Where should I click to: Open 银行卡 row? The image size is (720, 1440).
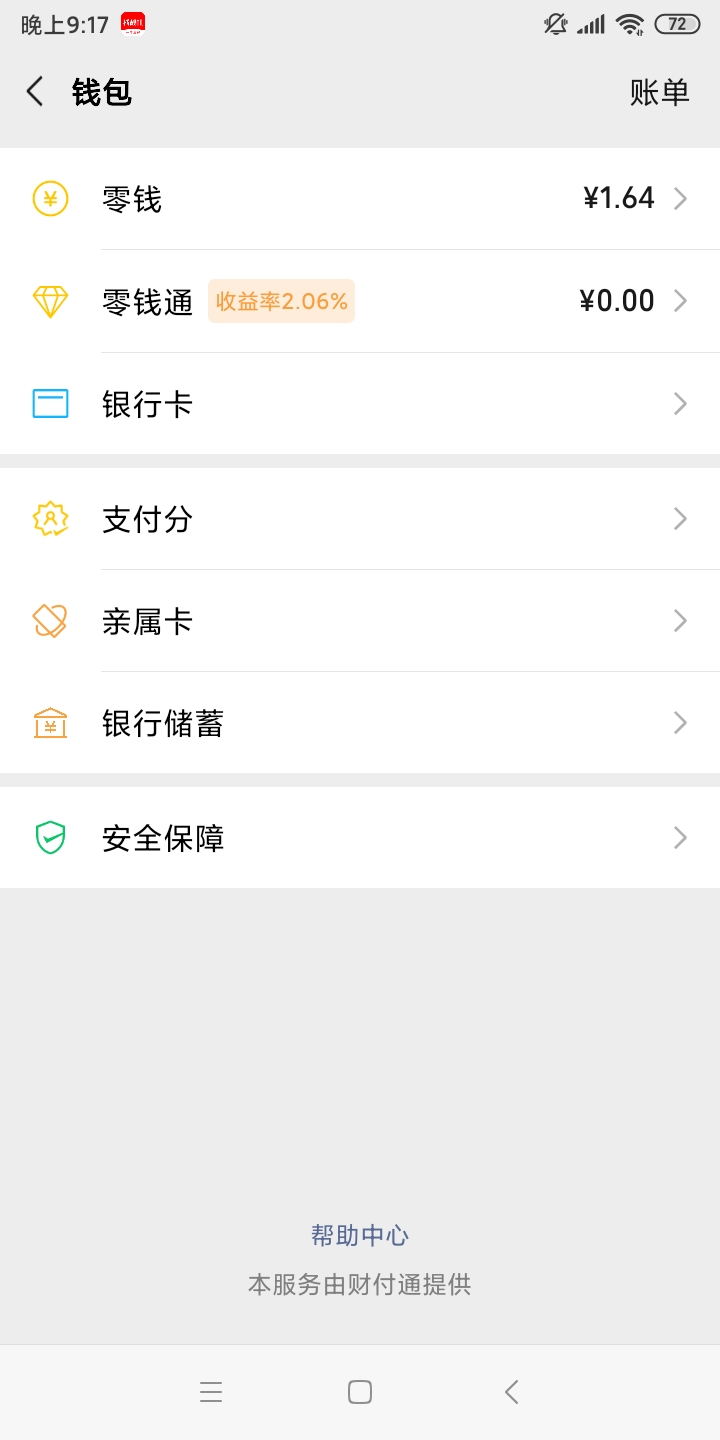click(x=360, y=404)
